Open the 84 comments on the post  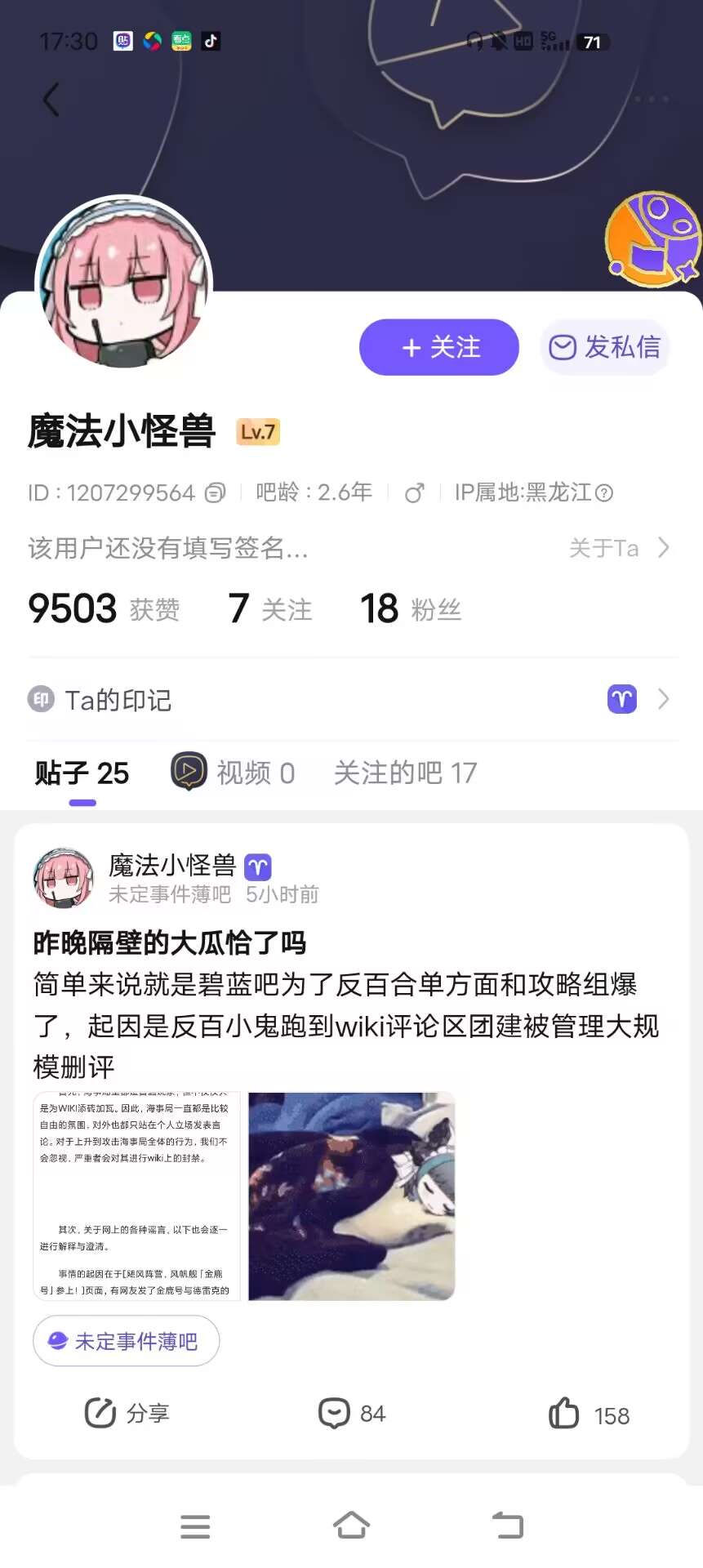[352, 1413]
